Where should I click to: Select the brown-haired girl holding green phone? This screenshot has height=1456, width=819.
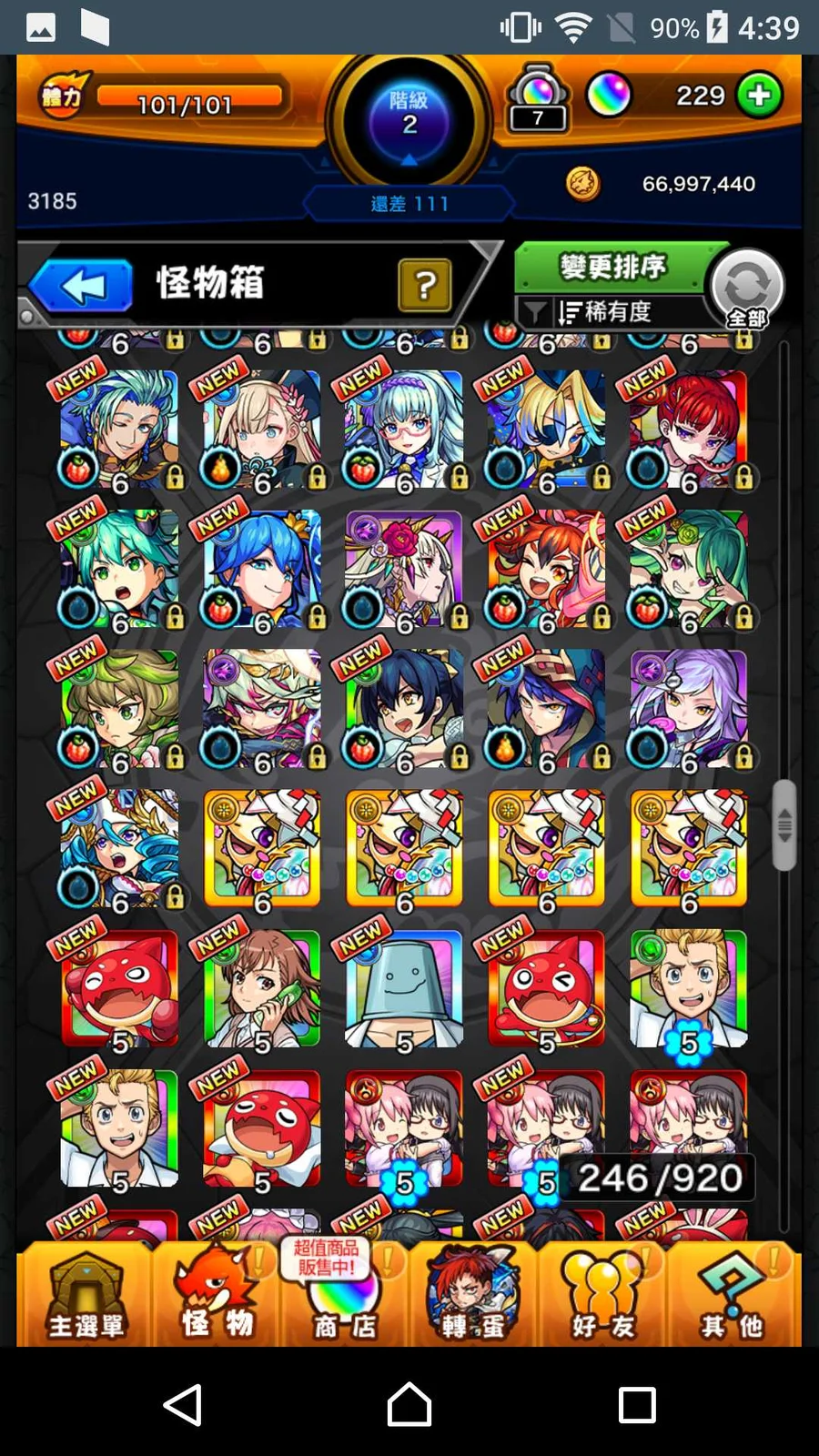[x=262, y=988]
